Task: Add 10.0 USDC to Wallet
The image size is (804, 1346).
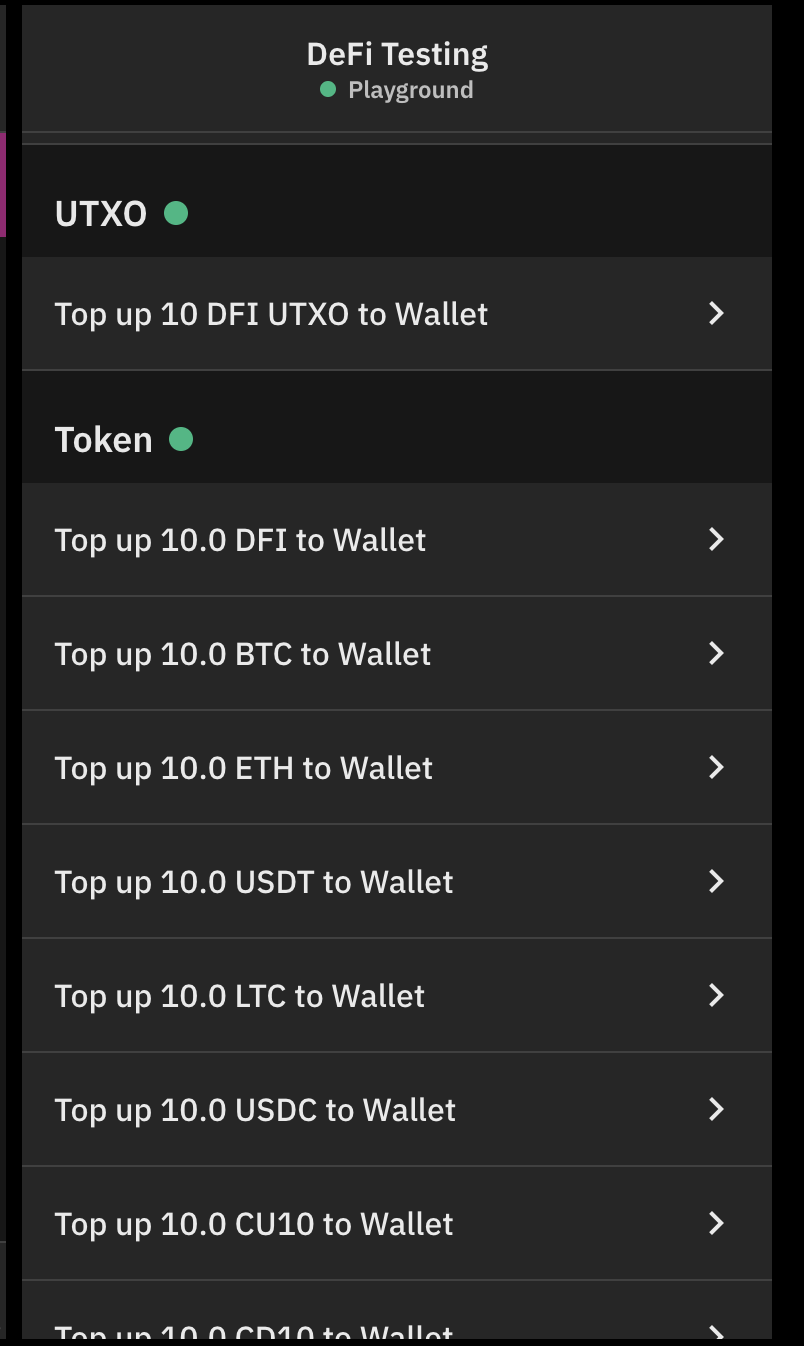Action: (x=396, y=1110)
